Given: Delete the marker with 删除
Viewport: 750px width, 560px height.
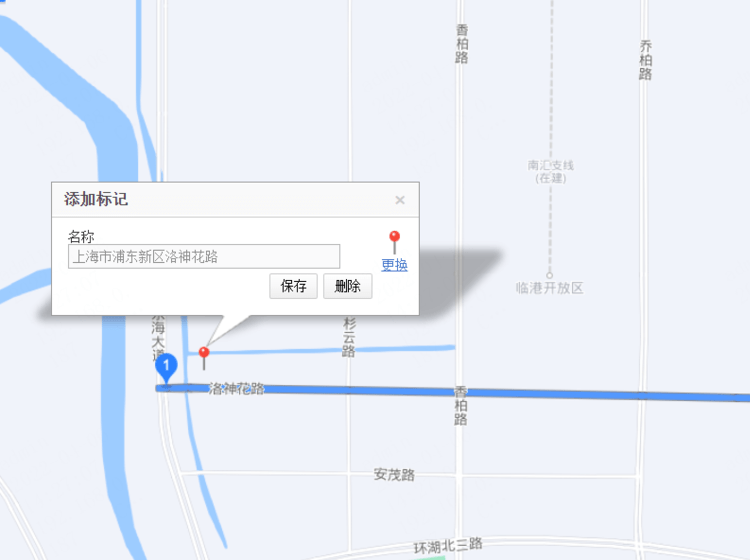Looking at the screenshot, I should [347, 286].
